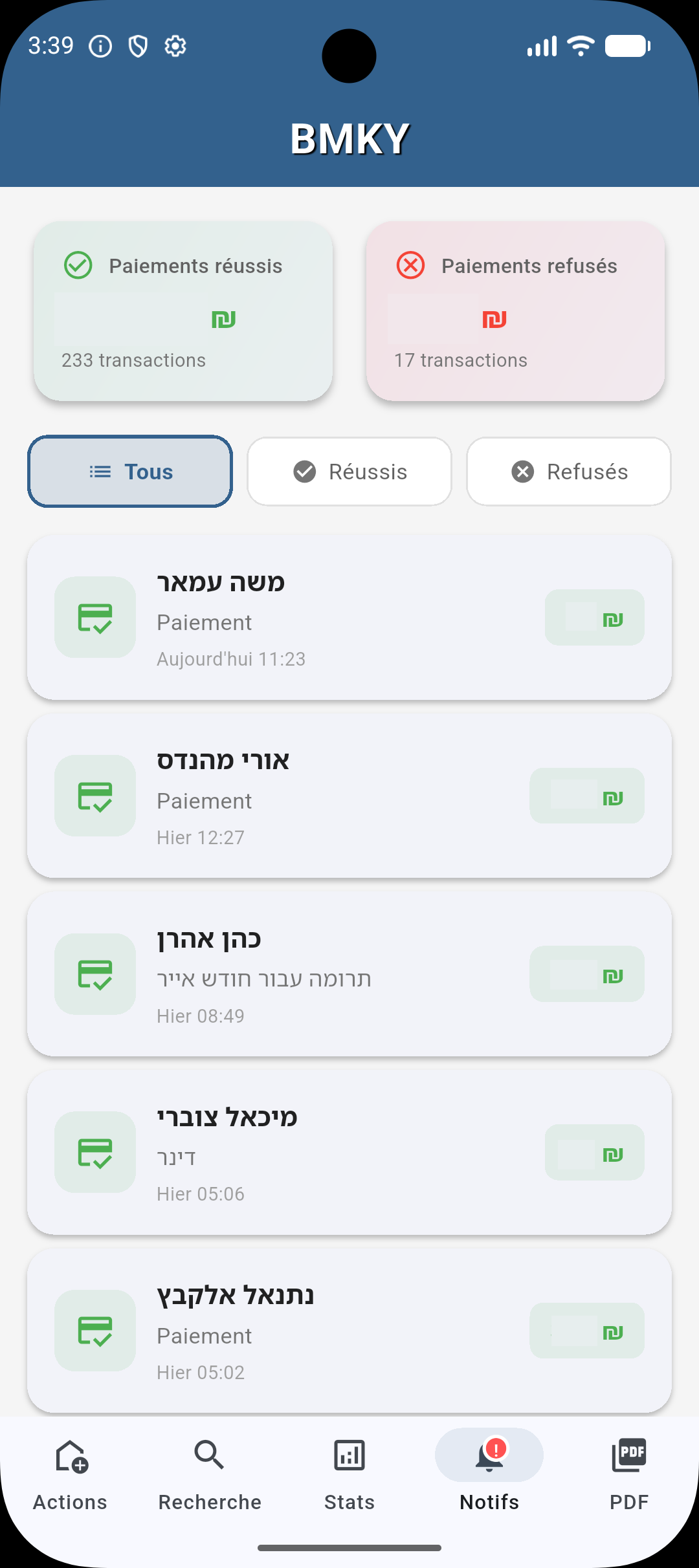The image size is (699, 1568).
Task: Click the 233 transactions label
Action: 133,360
